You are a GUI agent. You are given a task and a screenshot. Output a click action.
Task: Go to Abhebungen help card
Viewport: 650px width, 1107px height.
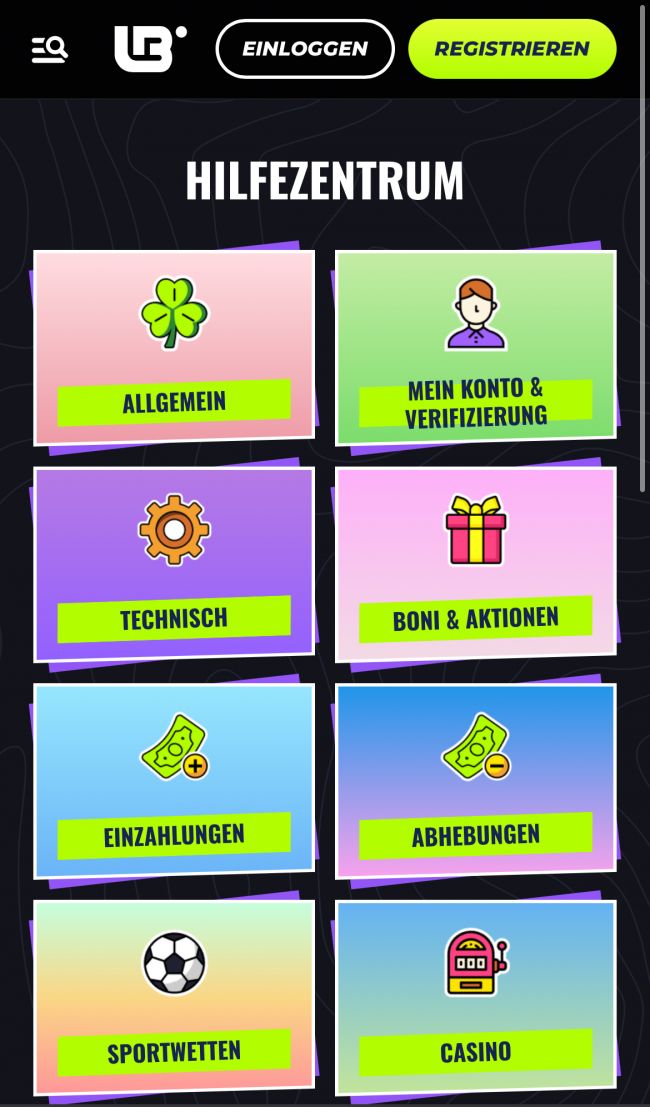pyautogui.click(x=475, y=780)
